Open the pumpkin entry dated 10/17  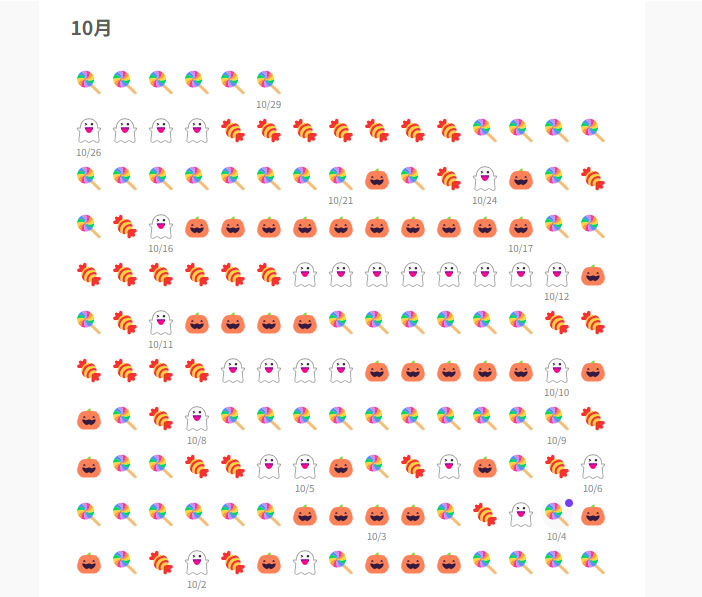(521, 226)
